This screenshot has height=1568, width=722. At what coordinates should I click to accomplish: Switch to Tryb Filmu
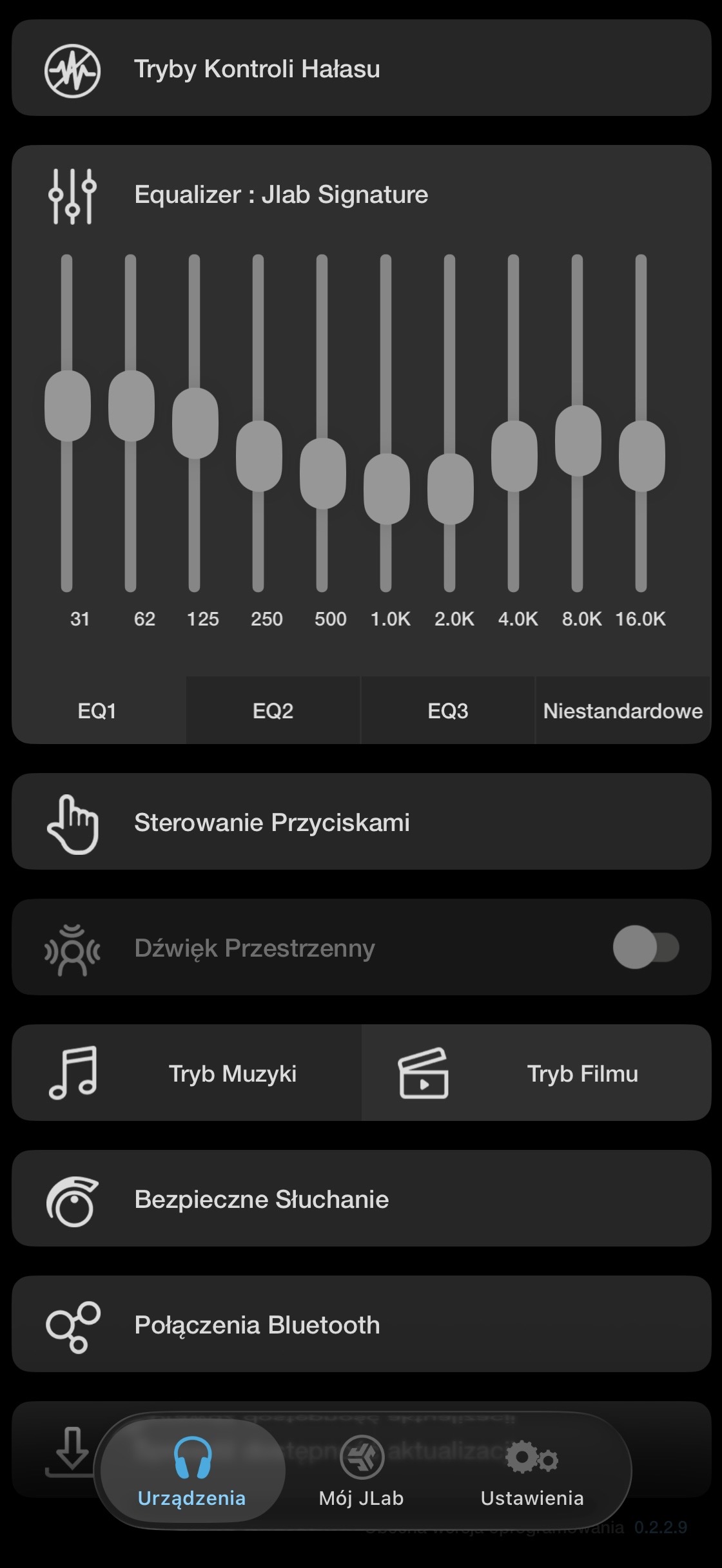pyautogui.click(x=536, y=1073)
